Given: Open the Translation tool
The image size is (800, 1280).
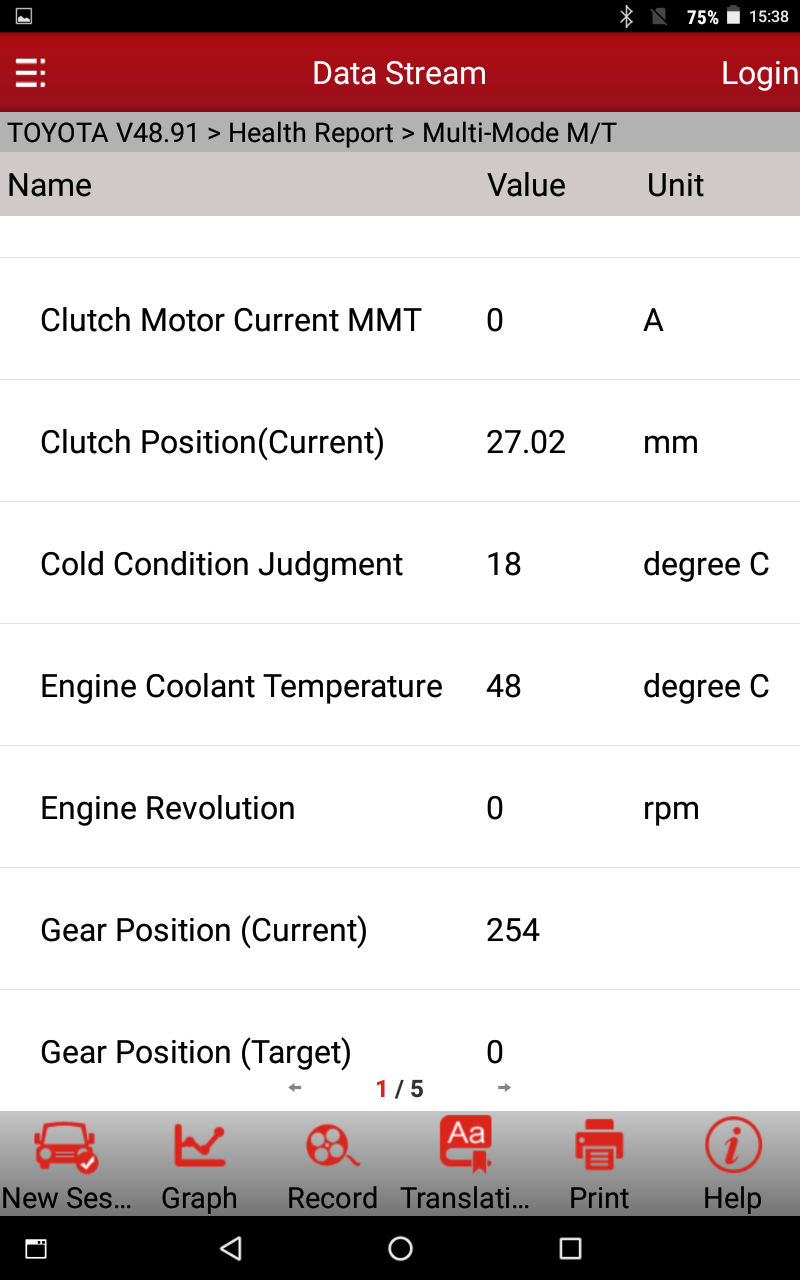Looking at the screenshot, I should click(x=465, y=1165).
